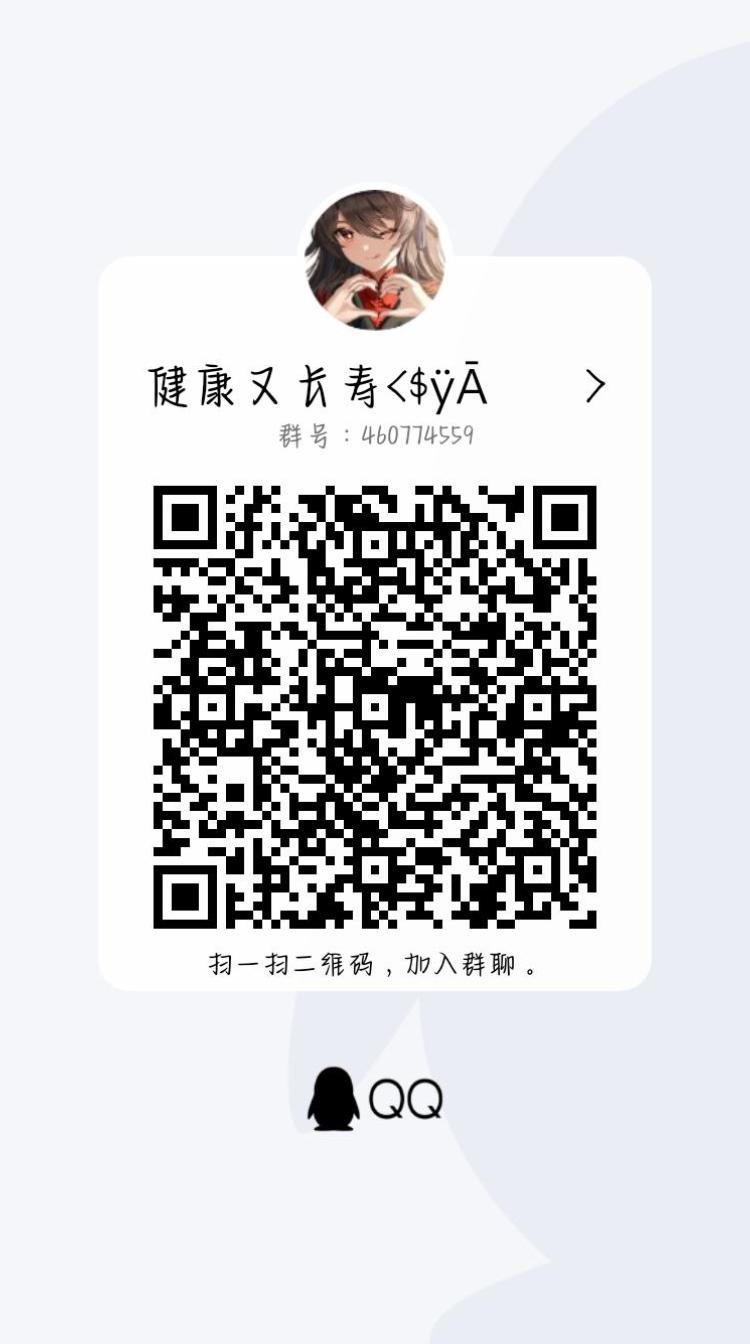Click the 加入群聊 text at card bottom
The width and height of the screenshot is (750, 1344).
pyautogui.click(x=470, y=967)
